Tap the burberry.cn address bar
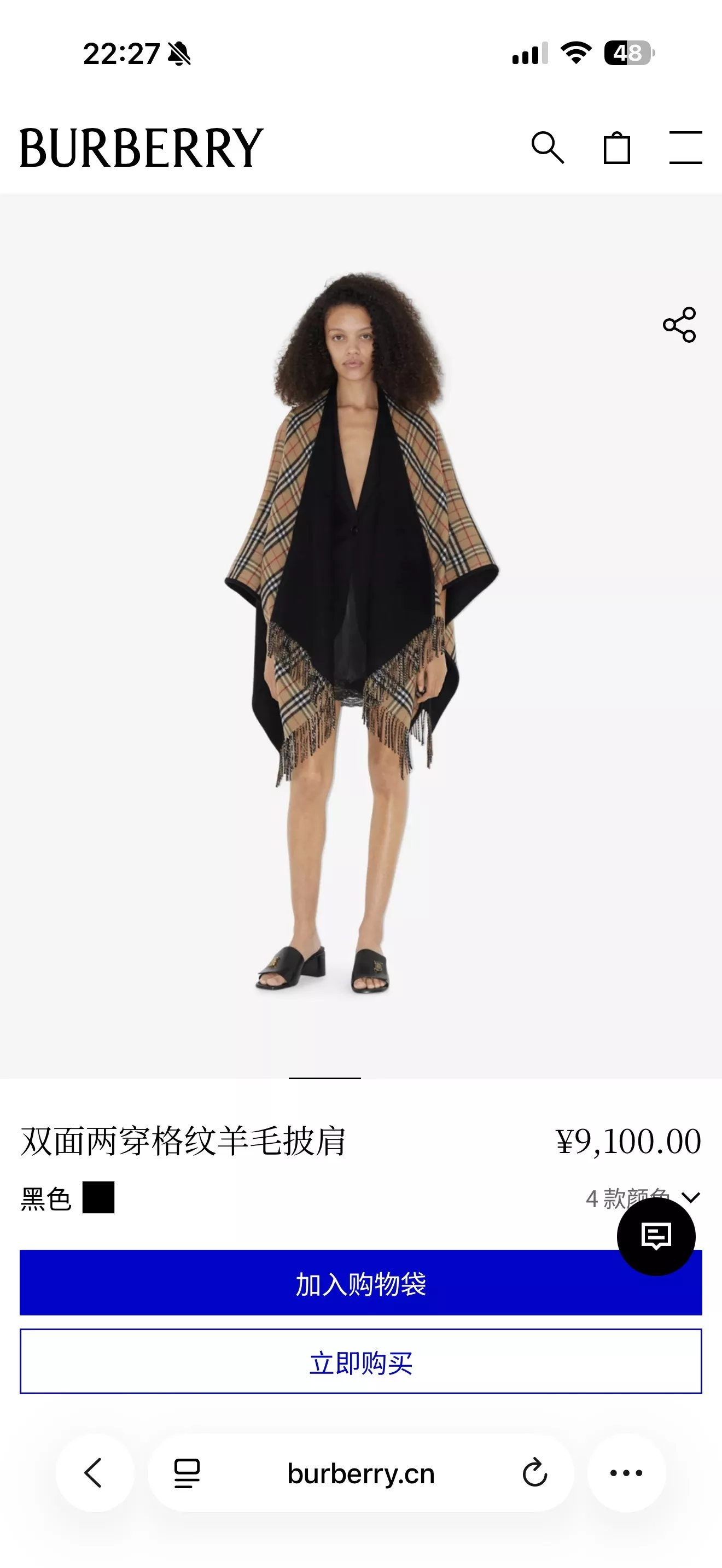The height and width of the screenshot is (1568, 722). [361, 1473]
